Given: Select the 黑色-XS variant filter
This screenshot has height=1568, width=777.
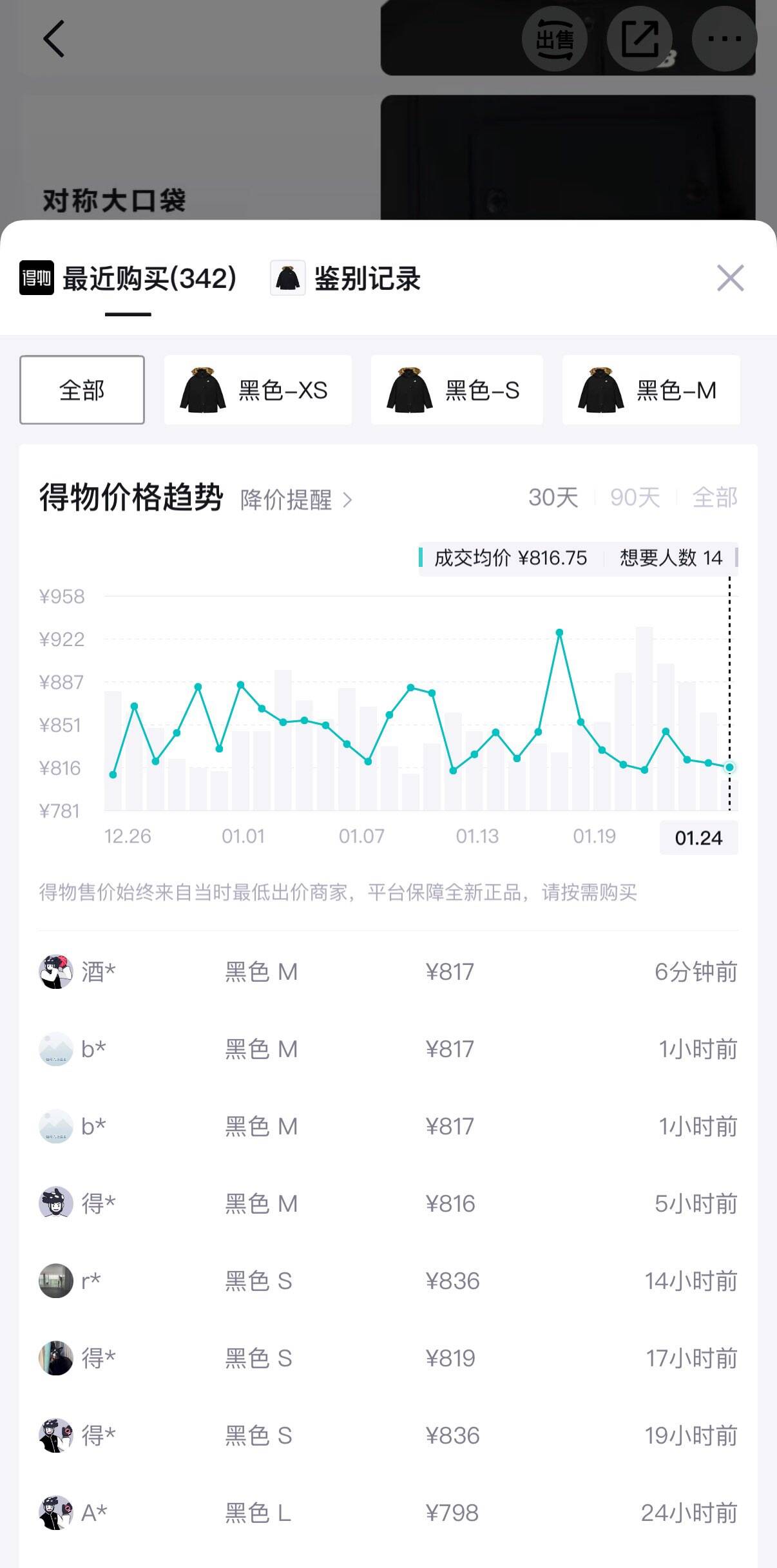Looking at the screenshot, I should [258, 390].
